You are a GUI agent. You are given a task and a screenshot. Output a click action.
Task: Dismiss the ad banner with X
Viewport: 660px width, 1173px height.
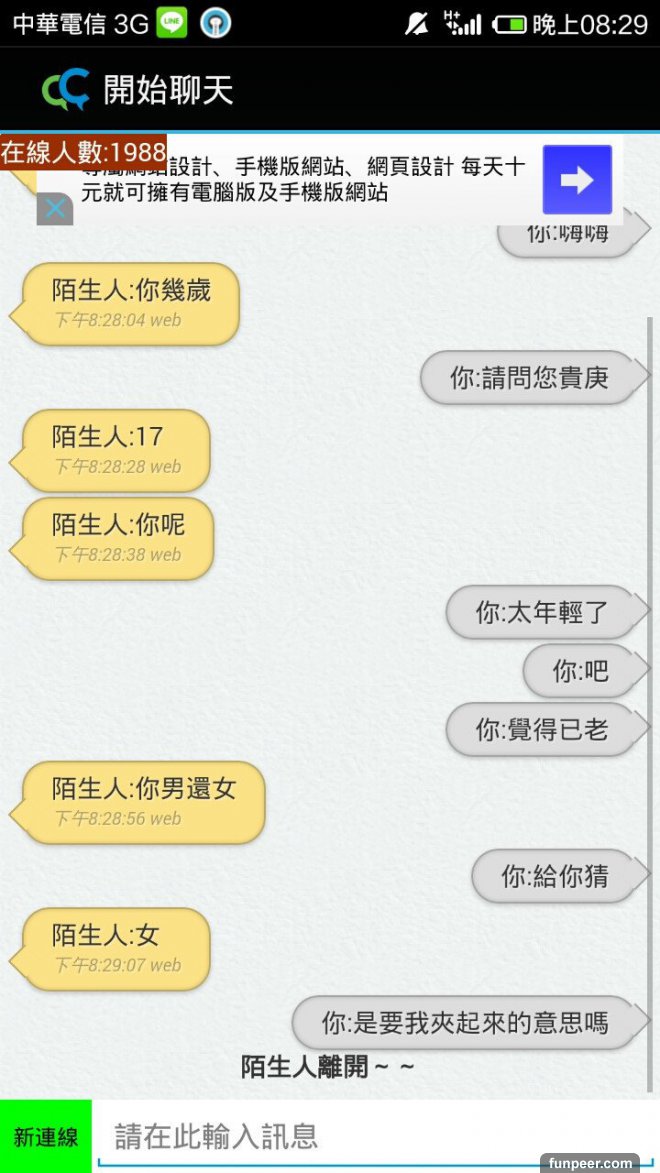tap(55, 209)
